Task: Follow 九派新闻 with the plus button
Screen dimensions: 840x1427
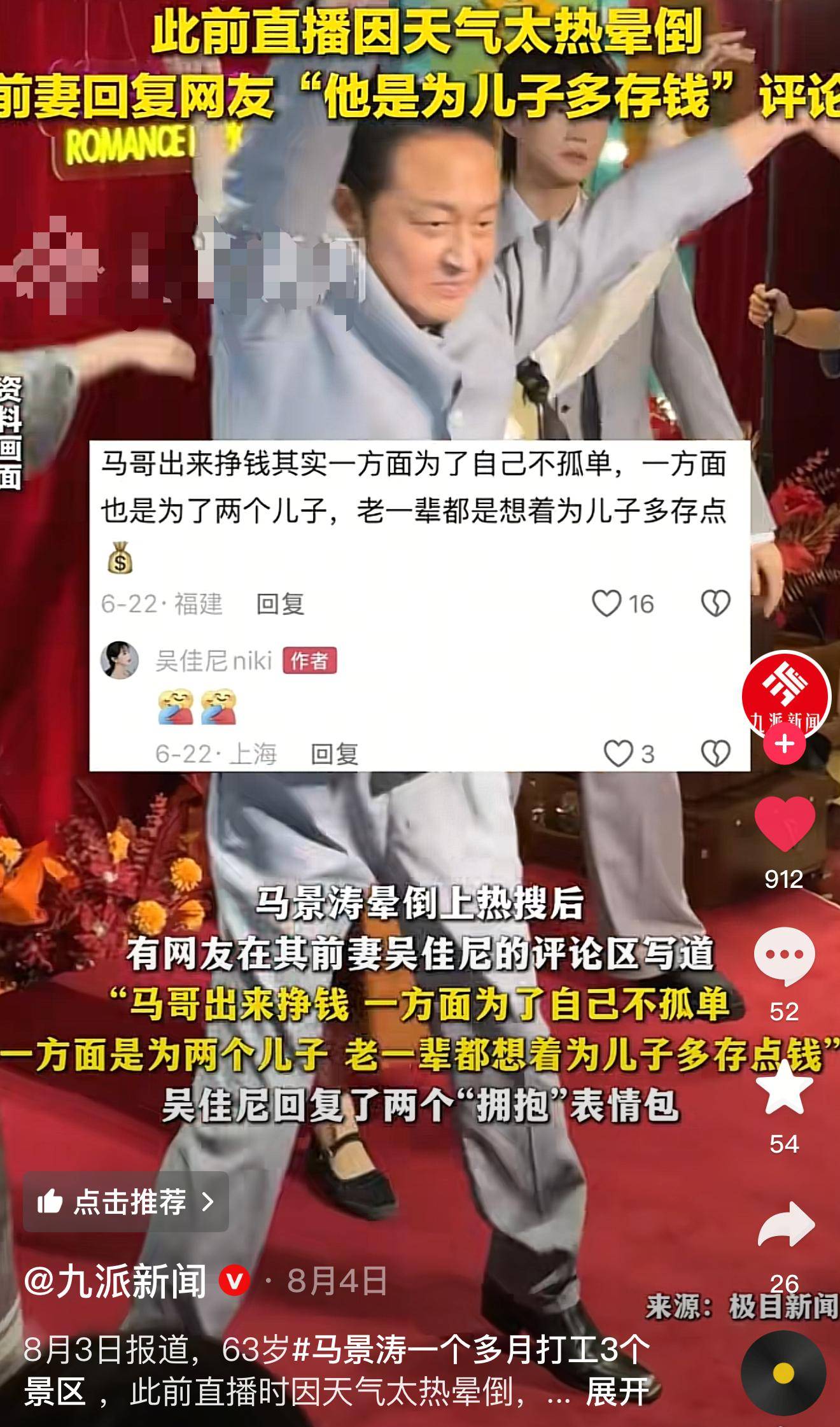Action: tap(784, 744)
